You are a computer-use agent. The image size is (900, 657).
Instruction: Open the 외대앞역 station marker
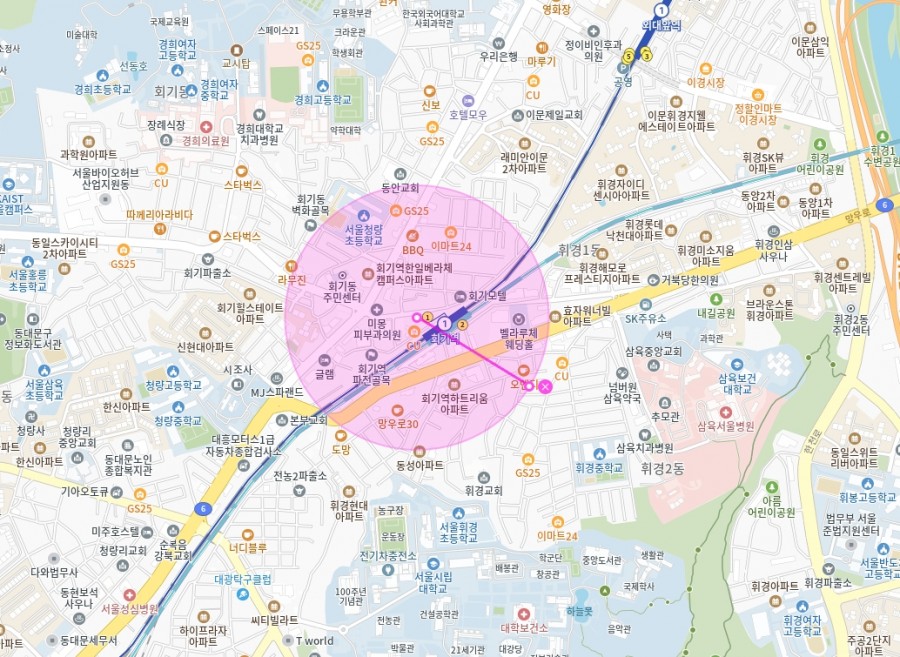pos(659,11)
